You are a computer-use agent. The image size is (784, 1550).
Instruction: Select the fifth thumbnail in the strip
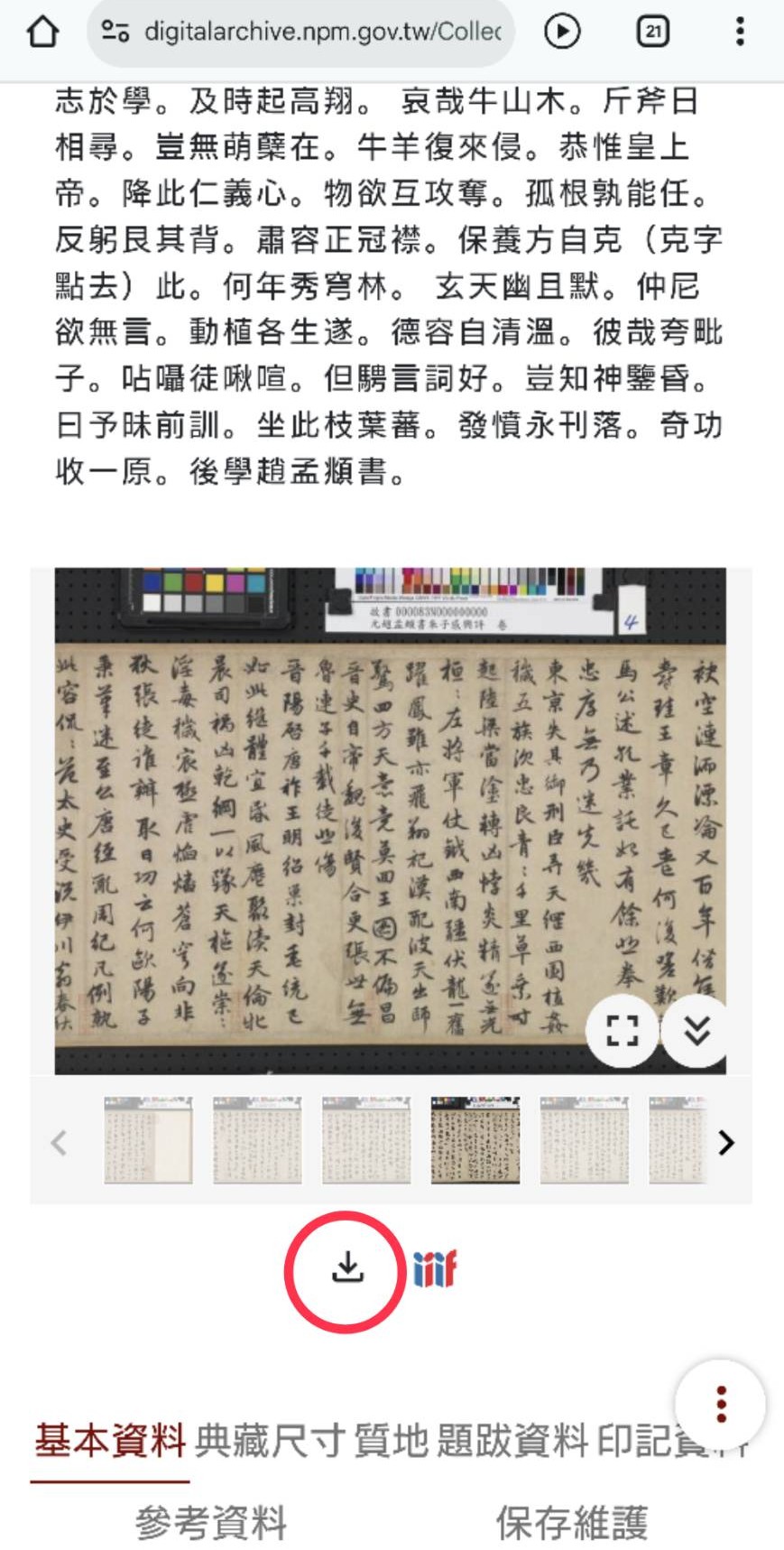click(x=584, y=1140)
